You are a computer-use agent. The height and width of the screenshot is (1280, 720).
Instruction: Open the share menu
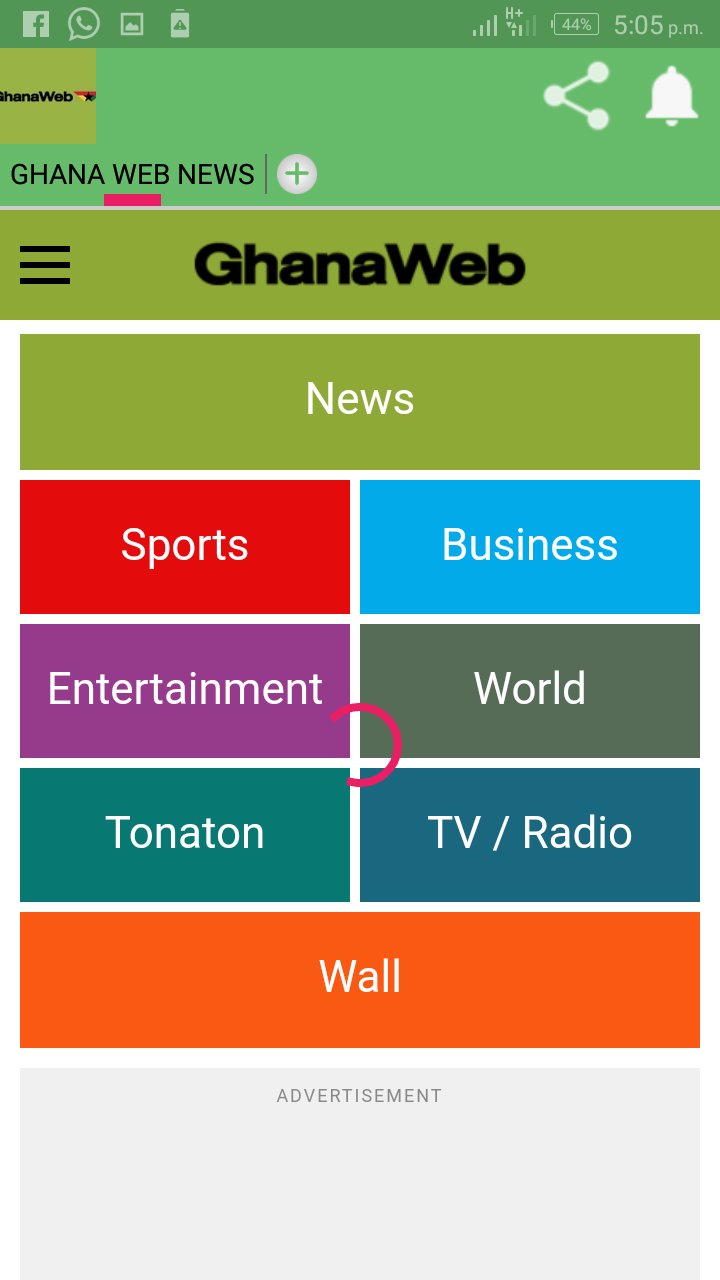pyautogui.click(x=575, y=96)
